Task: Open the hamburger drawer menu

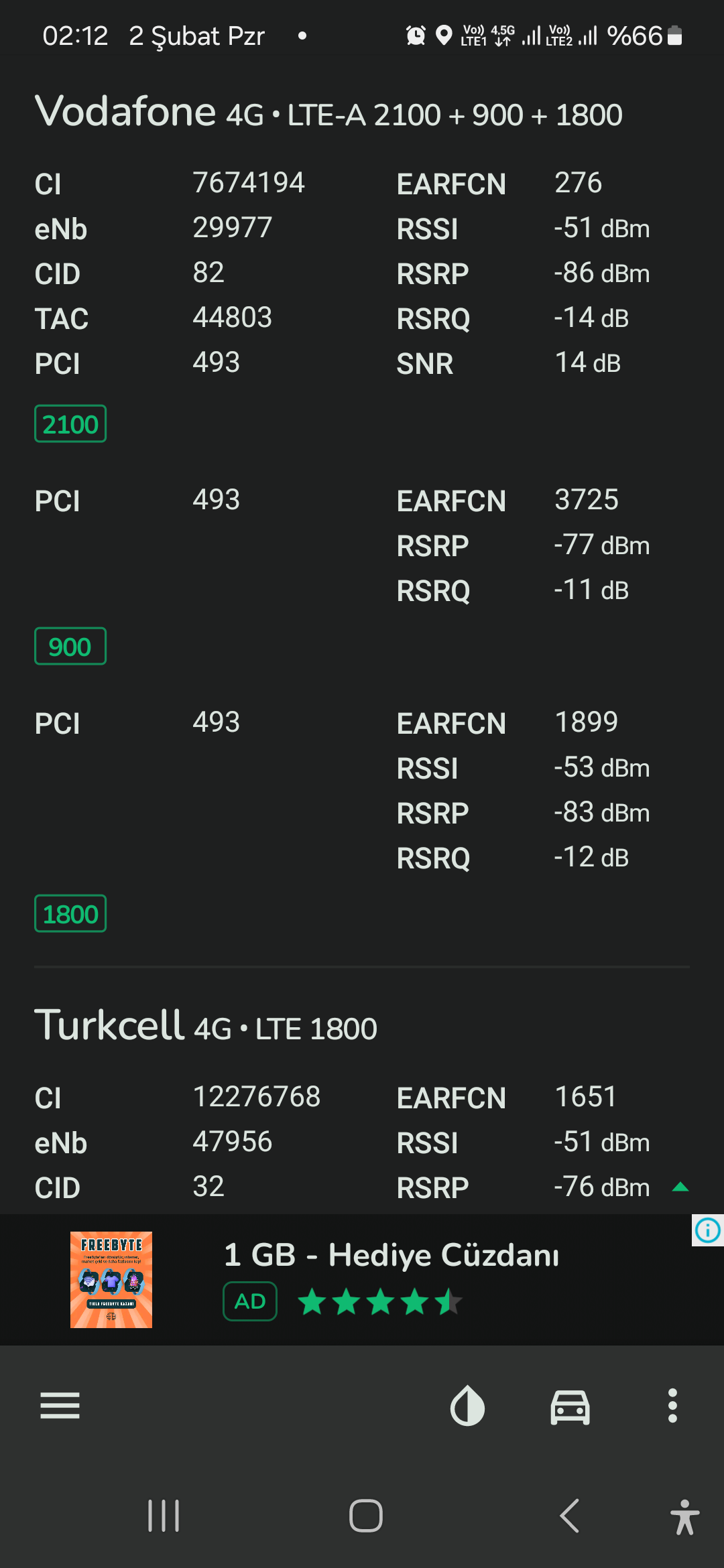Action: [x=60, y=1405]
